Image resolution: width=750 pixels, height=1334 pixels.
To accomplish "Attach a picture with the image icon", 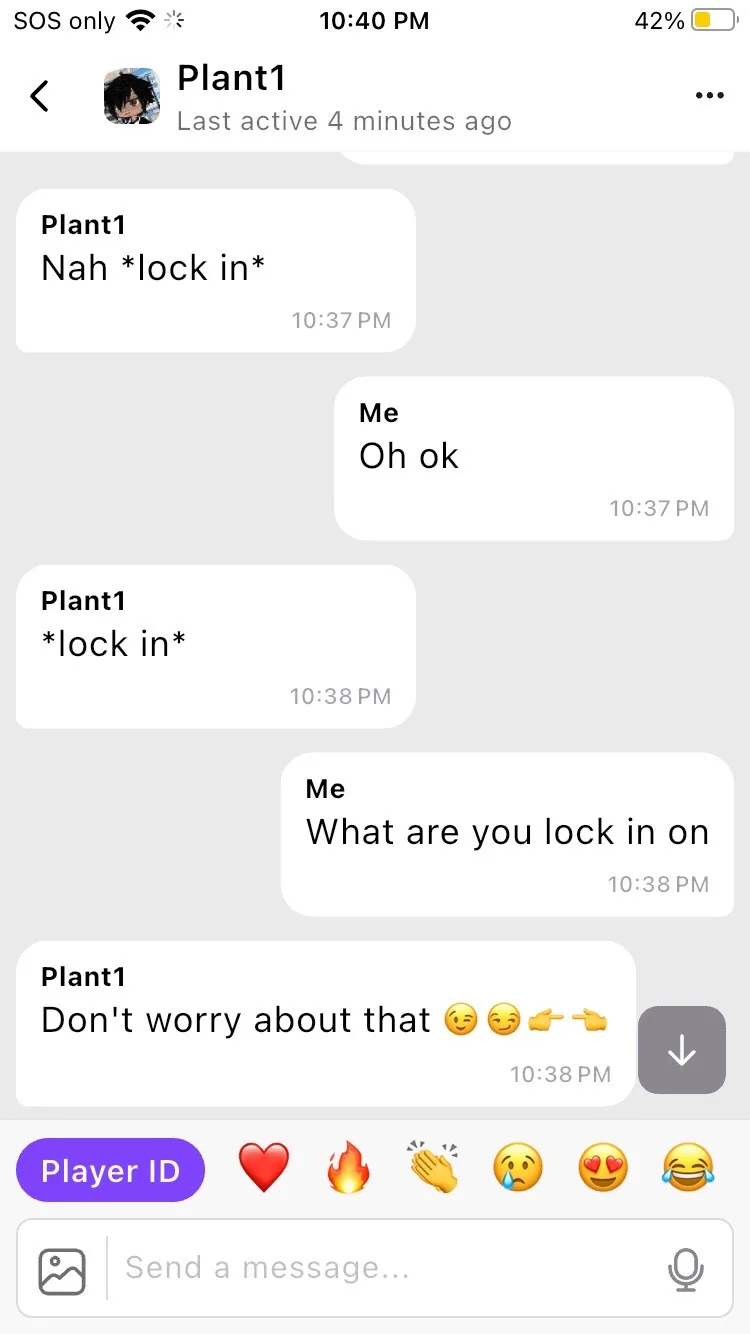I will [62, 1269].
